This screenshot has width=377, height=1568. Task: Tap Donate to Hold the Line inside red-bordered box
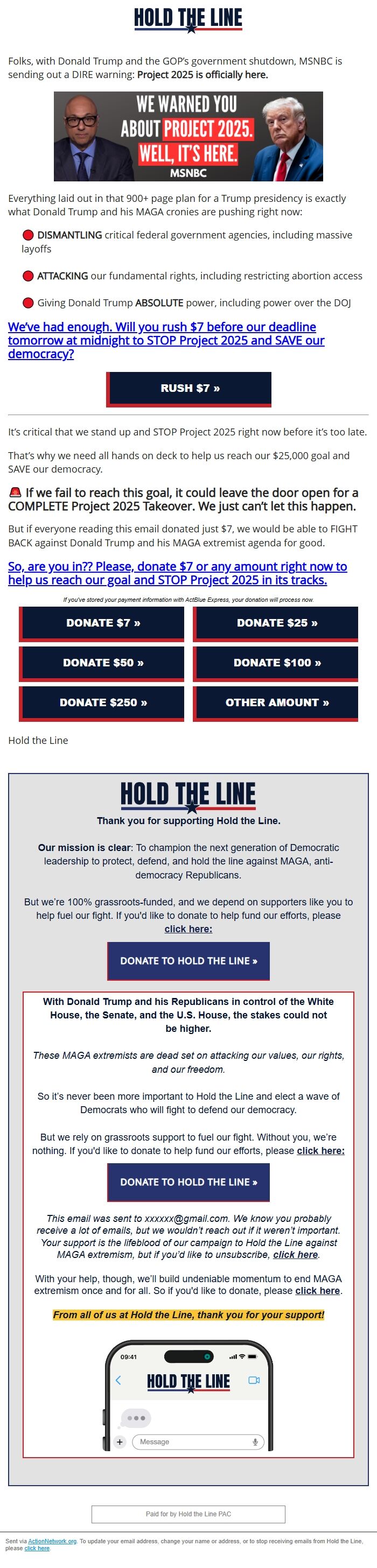188,1182
